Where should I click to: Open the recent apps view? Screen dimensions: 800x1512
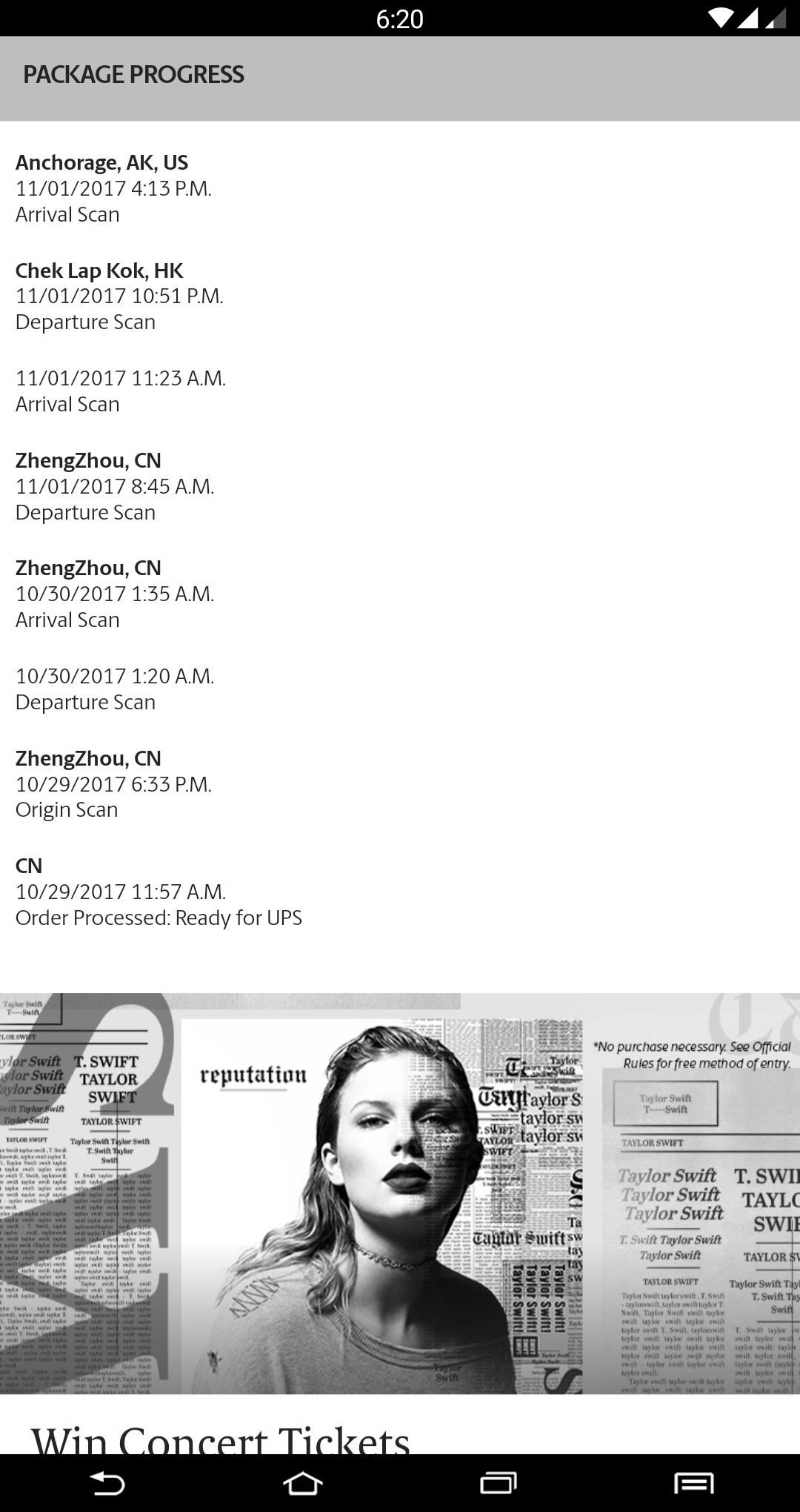tap(498, 1483)
